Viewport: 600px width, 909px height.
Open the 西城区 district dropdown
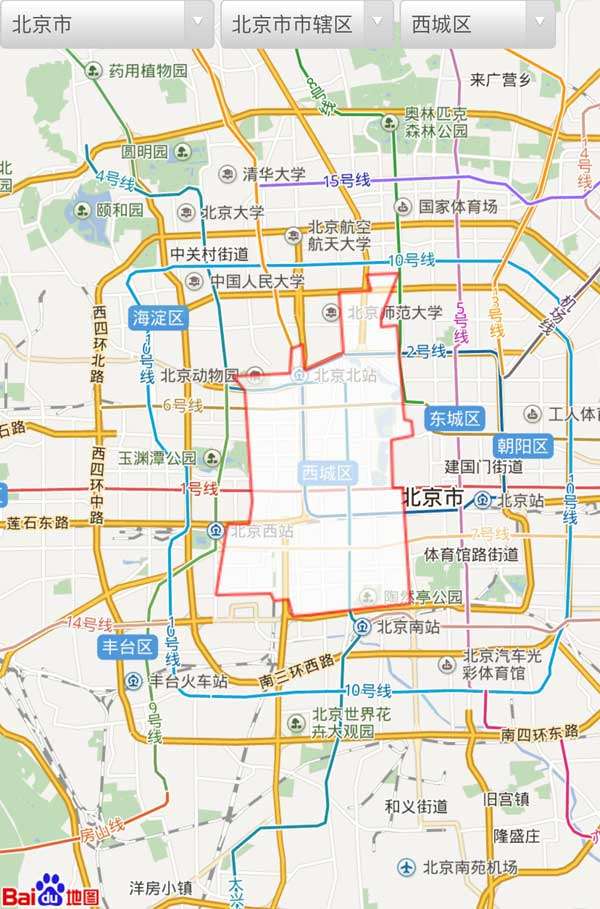[x=478, y=24]
